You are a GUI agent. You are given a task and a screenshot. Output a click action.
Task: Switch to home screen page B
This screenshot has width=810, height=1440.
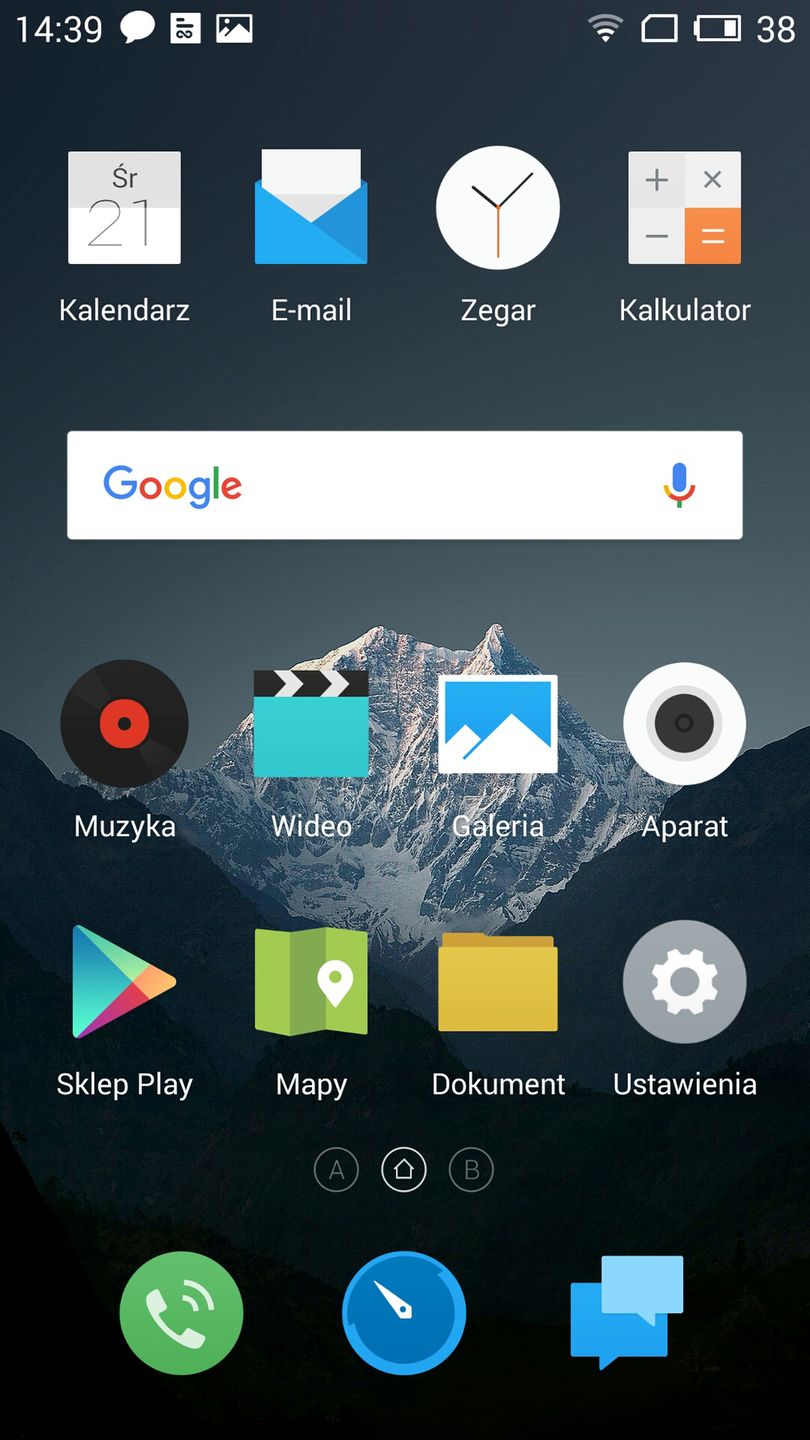tap(472, 1170)
